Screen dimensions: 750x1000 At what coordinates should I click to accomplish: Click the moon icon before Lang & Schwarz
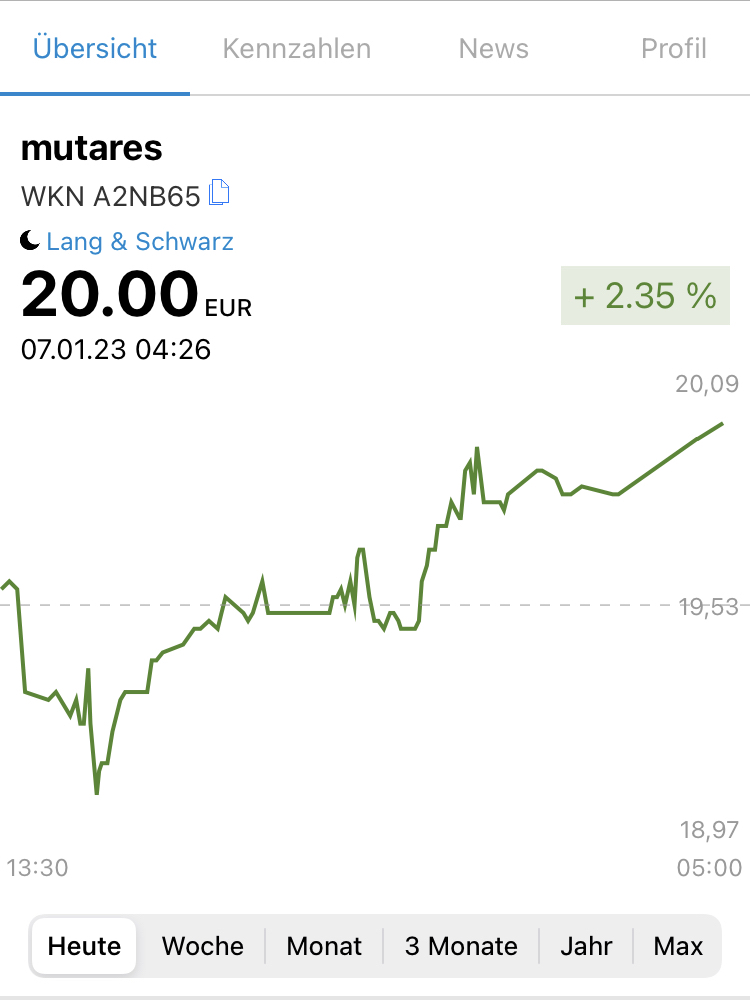click(x=31, y=240)
